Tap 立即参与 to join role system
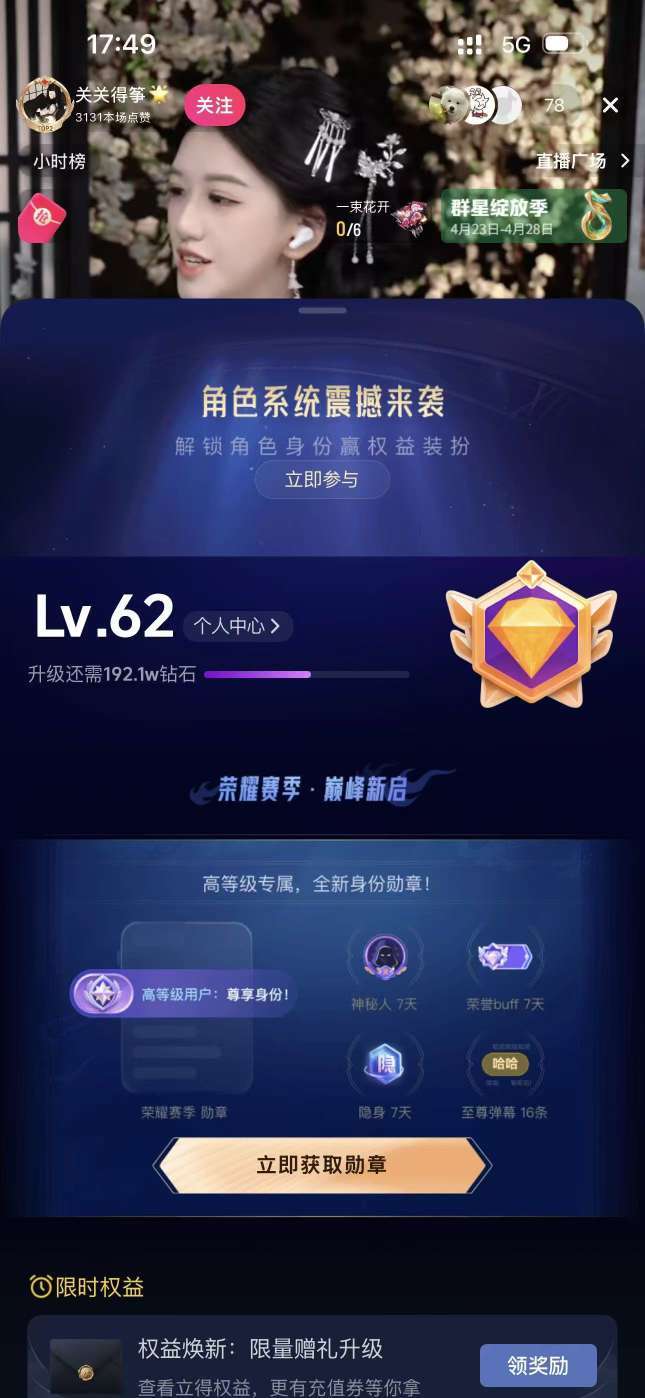The width and height of the screenshot is (645, 1398). point(322,480)
